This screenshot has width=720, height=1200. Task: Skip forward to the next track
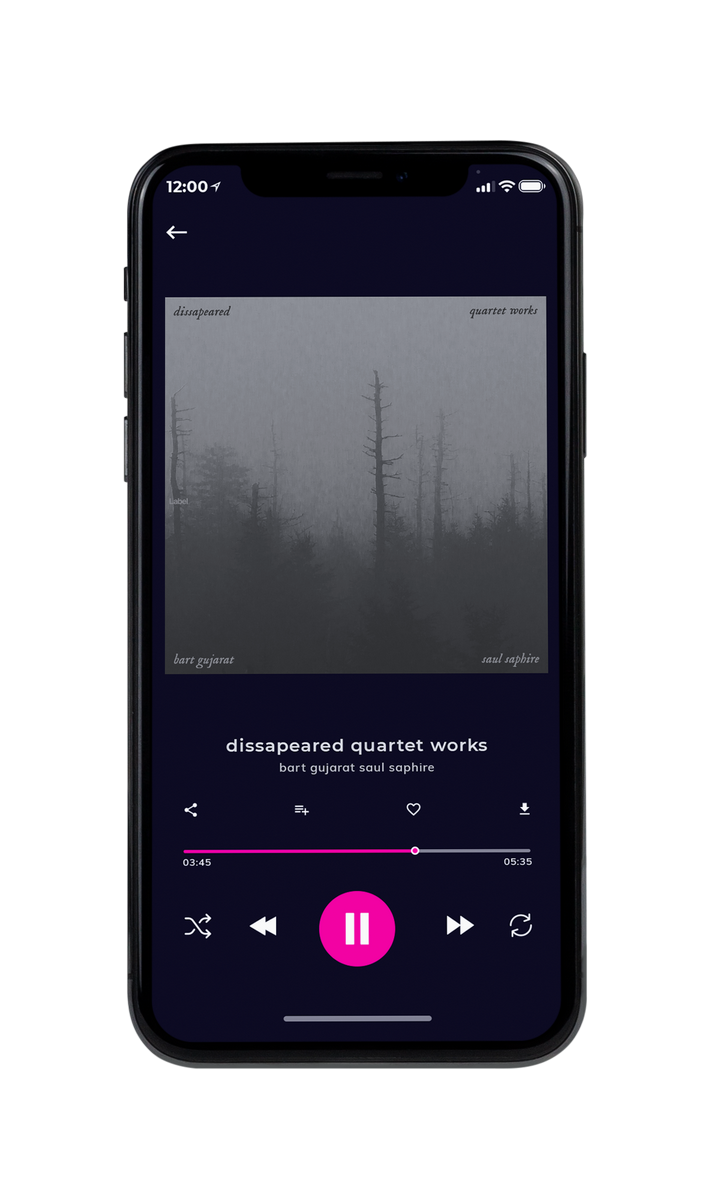tap(460, 926)
